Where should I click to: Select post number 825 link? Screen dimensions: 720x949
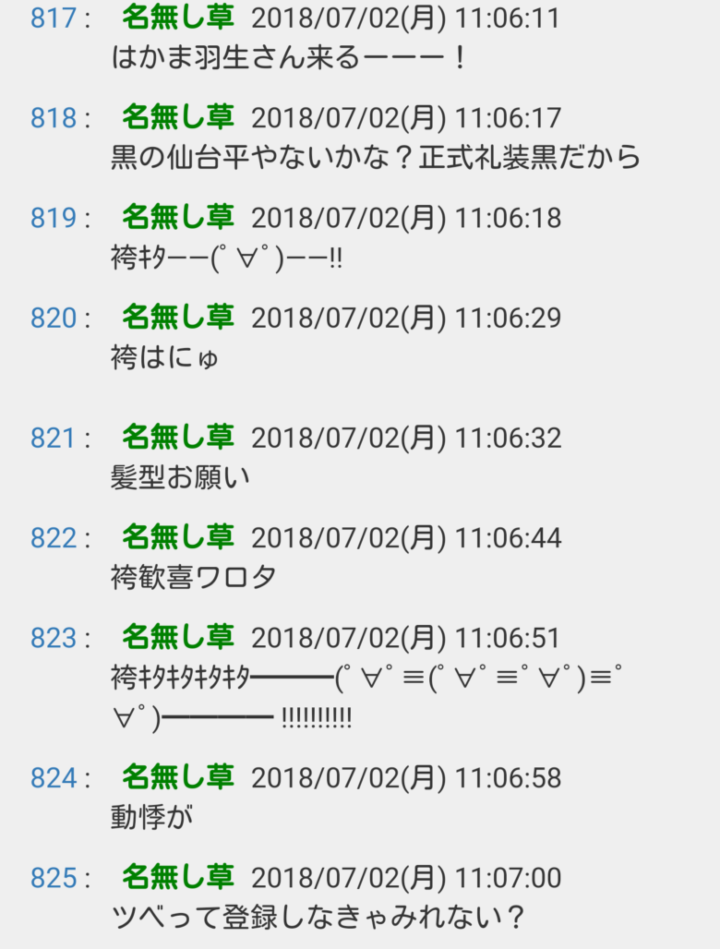[53, 878]
